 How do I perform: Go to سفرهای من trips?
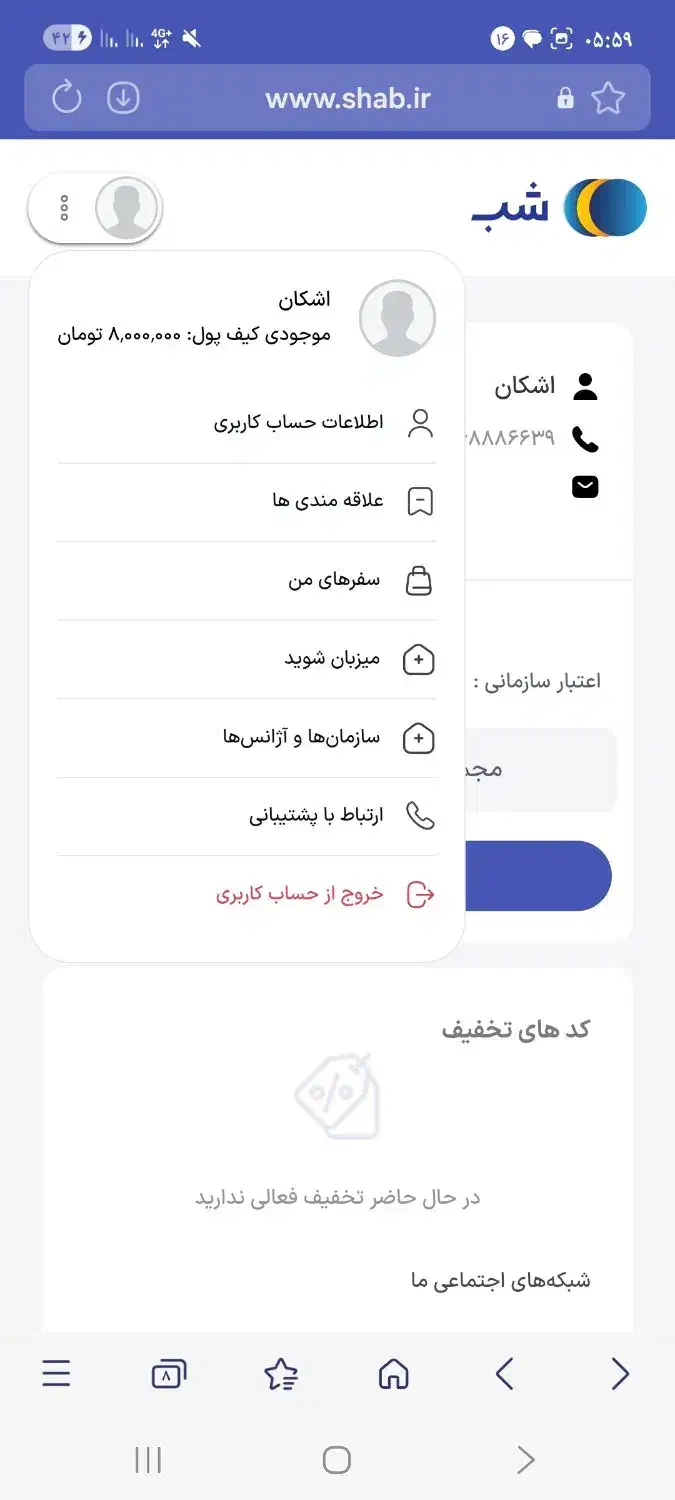coord(334,580)
